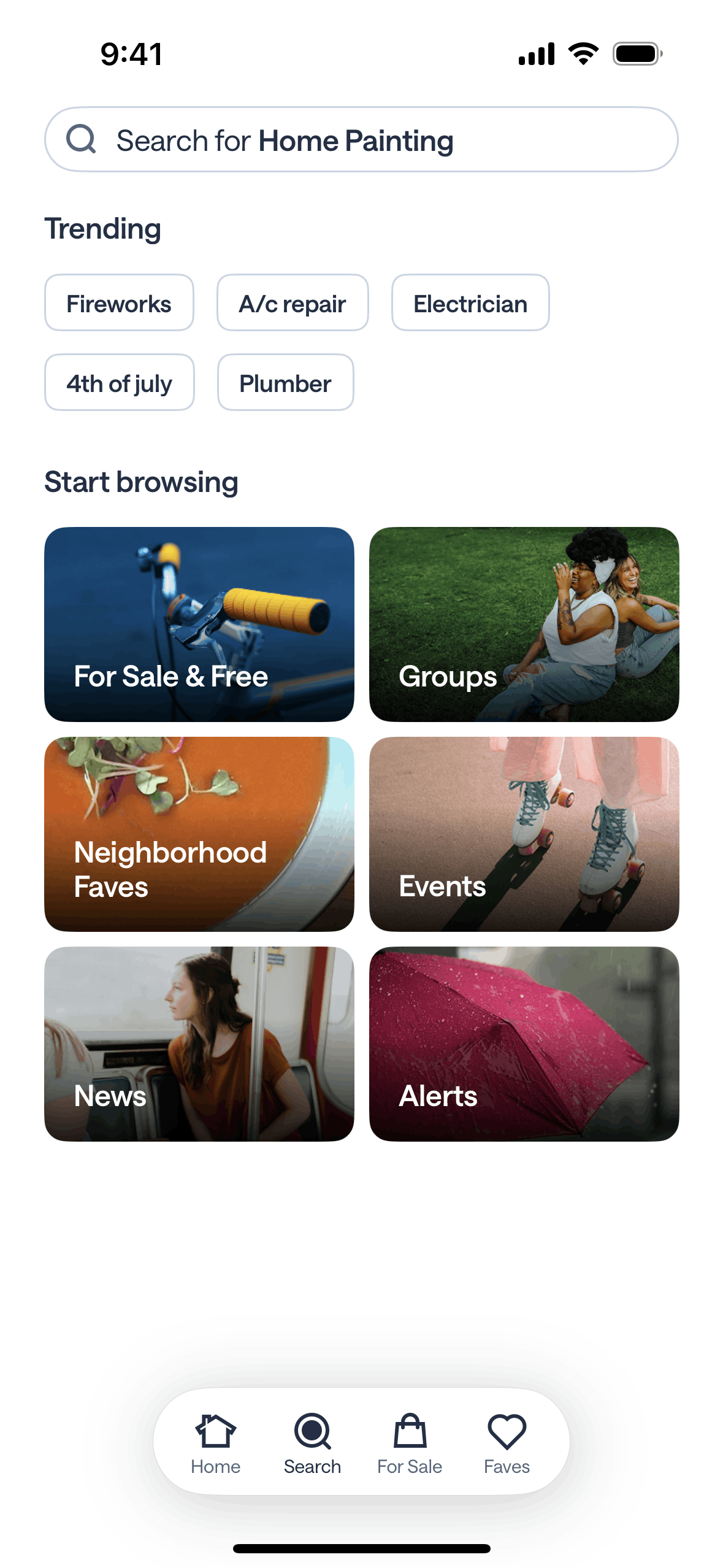This screenshot has width=723, height=1568.
Task: Tap the Search tab in bottom bar
Action: coord(312,1442)
